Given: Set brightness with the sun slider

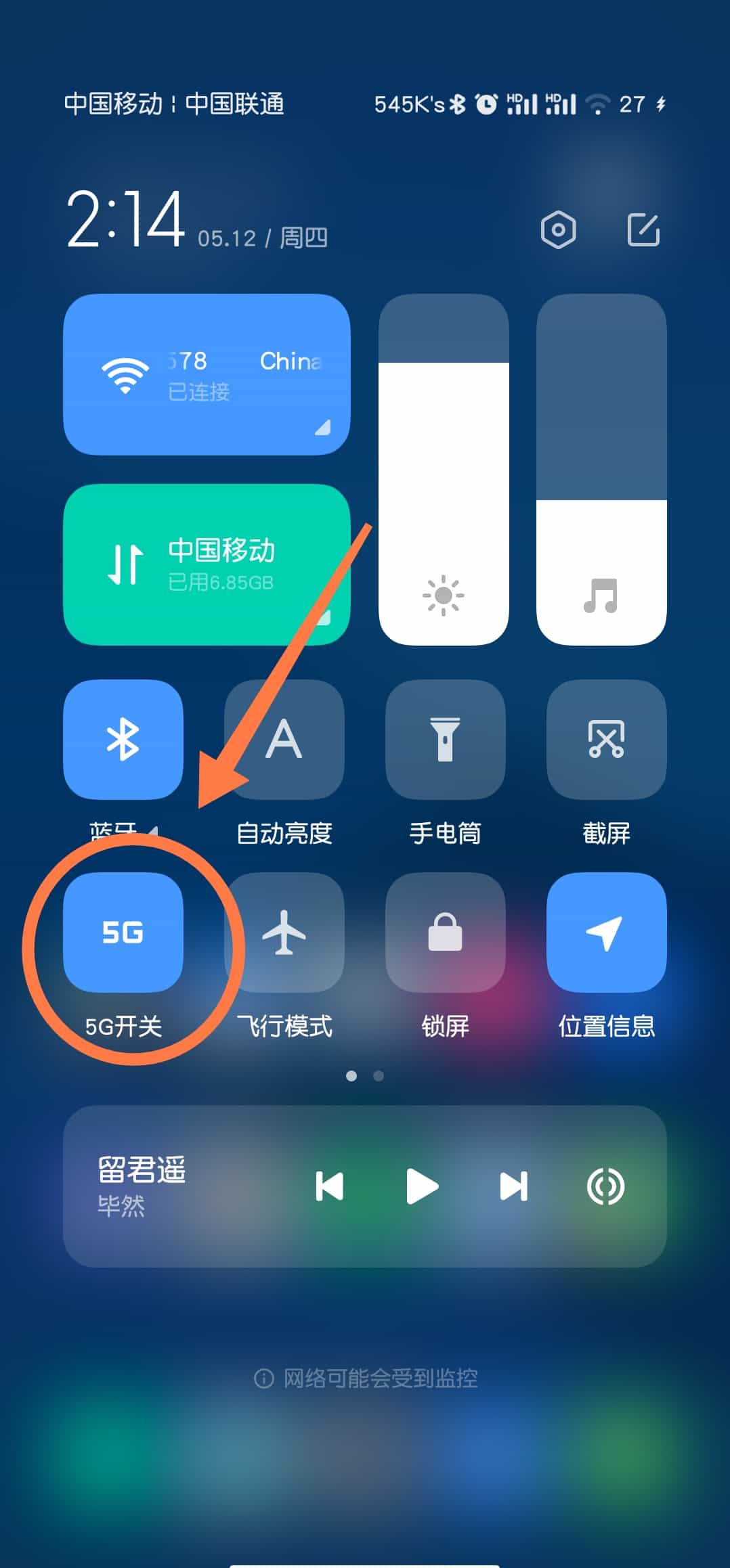Looking at the screenshot, I should click(x=444, y=469).
